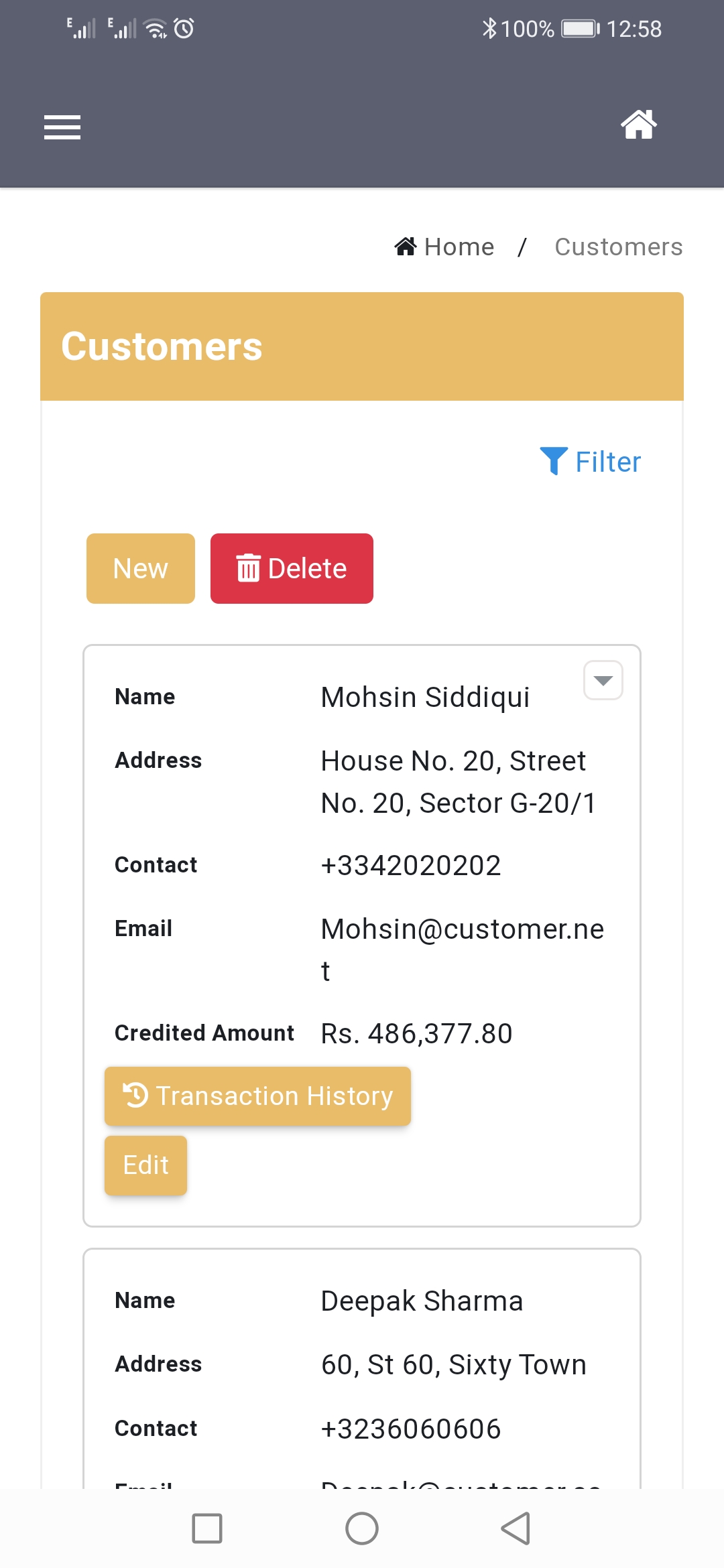Go back using system navigation
Viewport: 724px width, 1568px height.
pos(516,1528)
